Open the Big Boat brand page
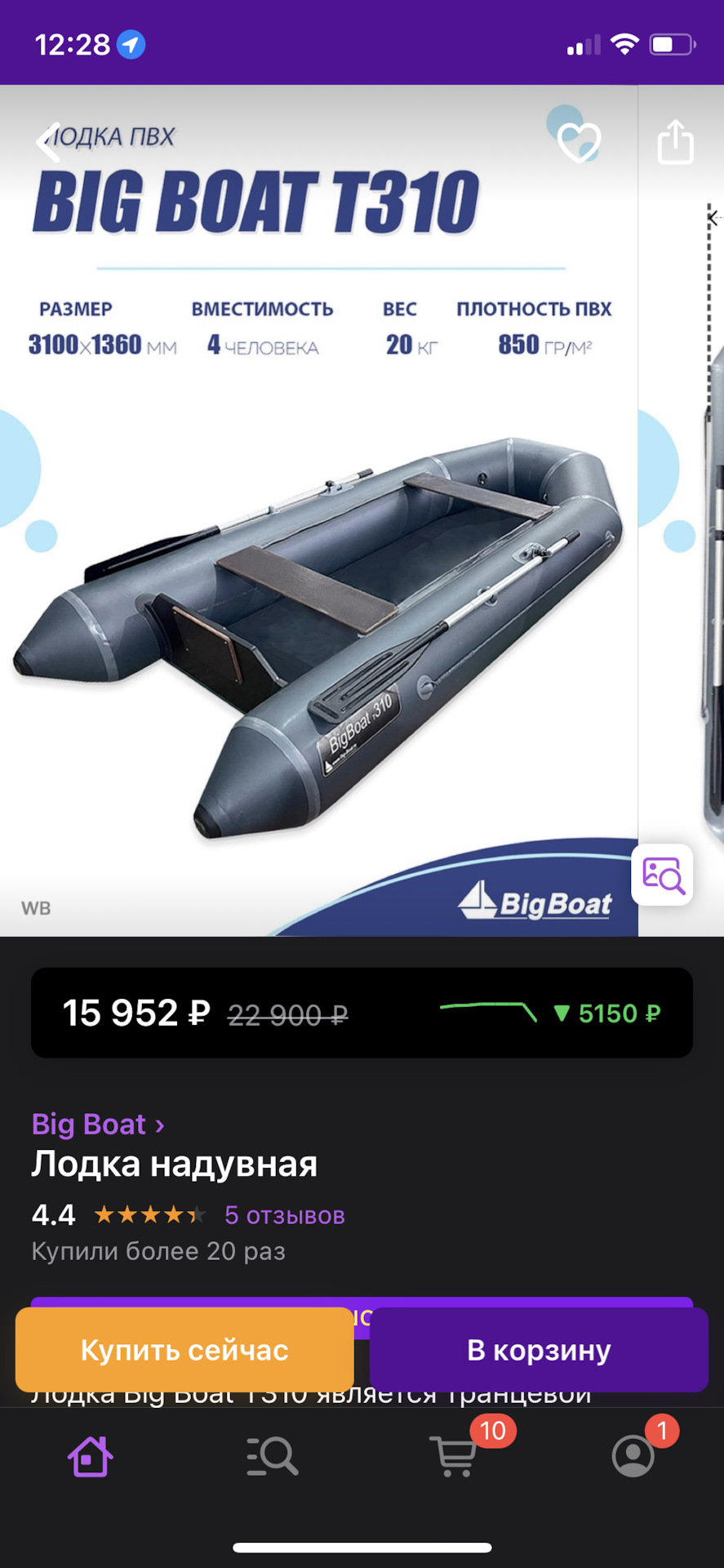724x1568 pixels. (x=98, y=1125)
